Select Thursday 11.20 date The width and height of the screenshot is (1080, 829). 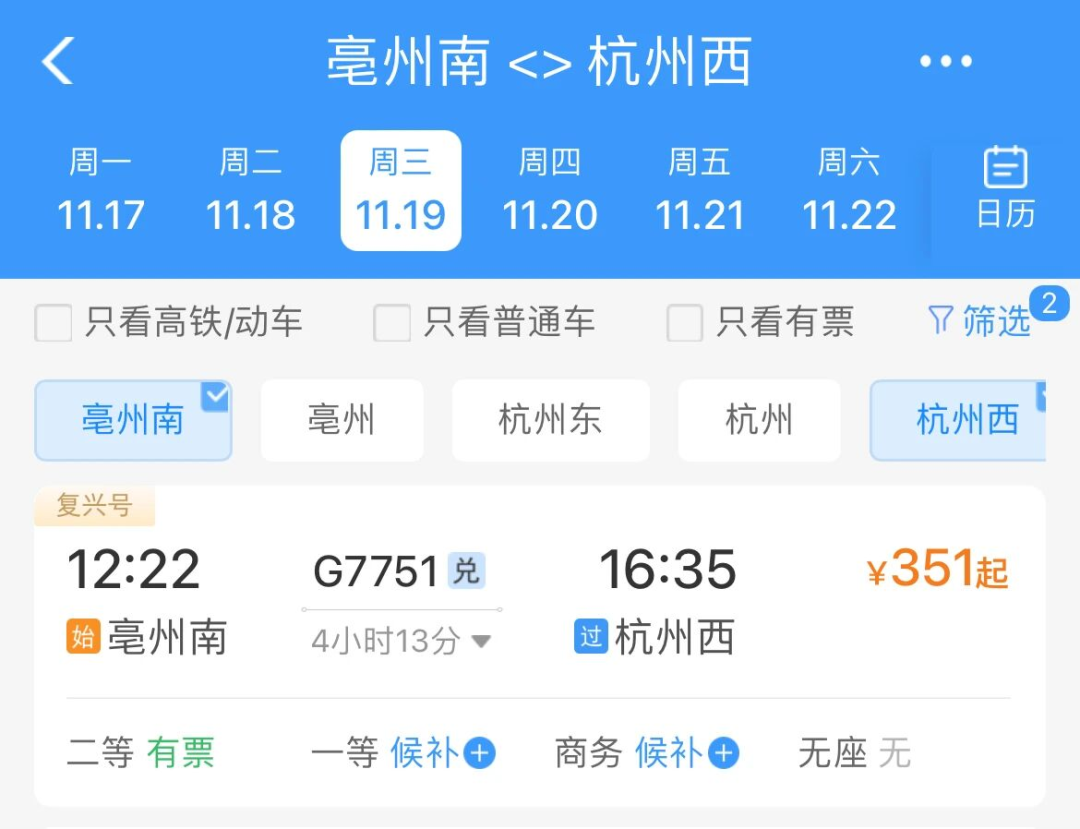[x=550, y=190]
